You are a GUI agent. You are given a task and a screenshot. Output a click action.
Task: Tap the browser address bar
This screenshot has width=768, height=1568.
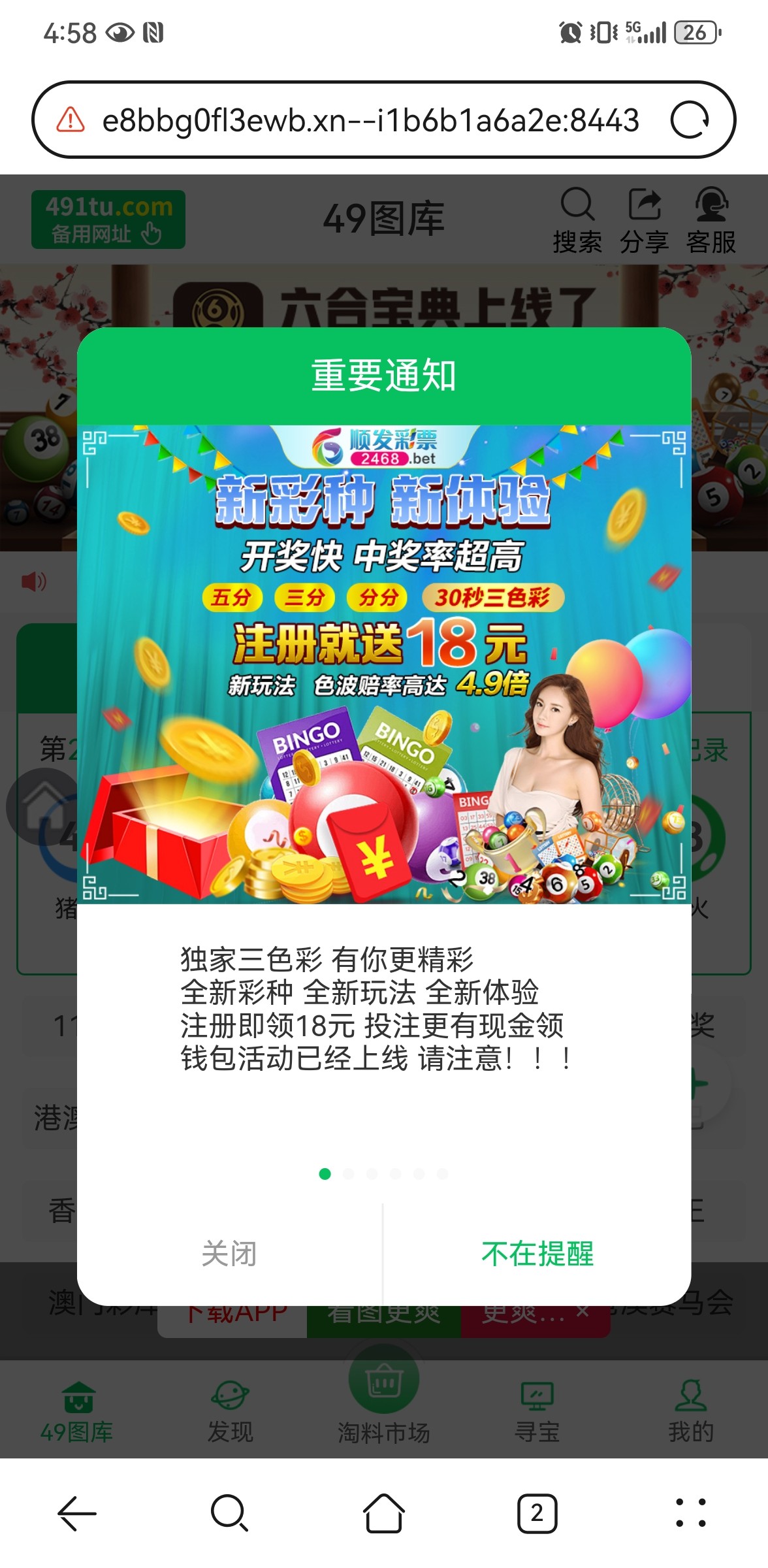pos(370,121)
